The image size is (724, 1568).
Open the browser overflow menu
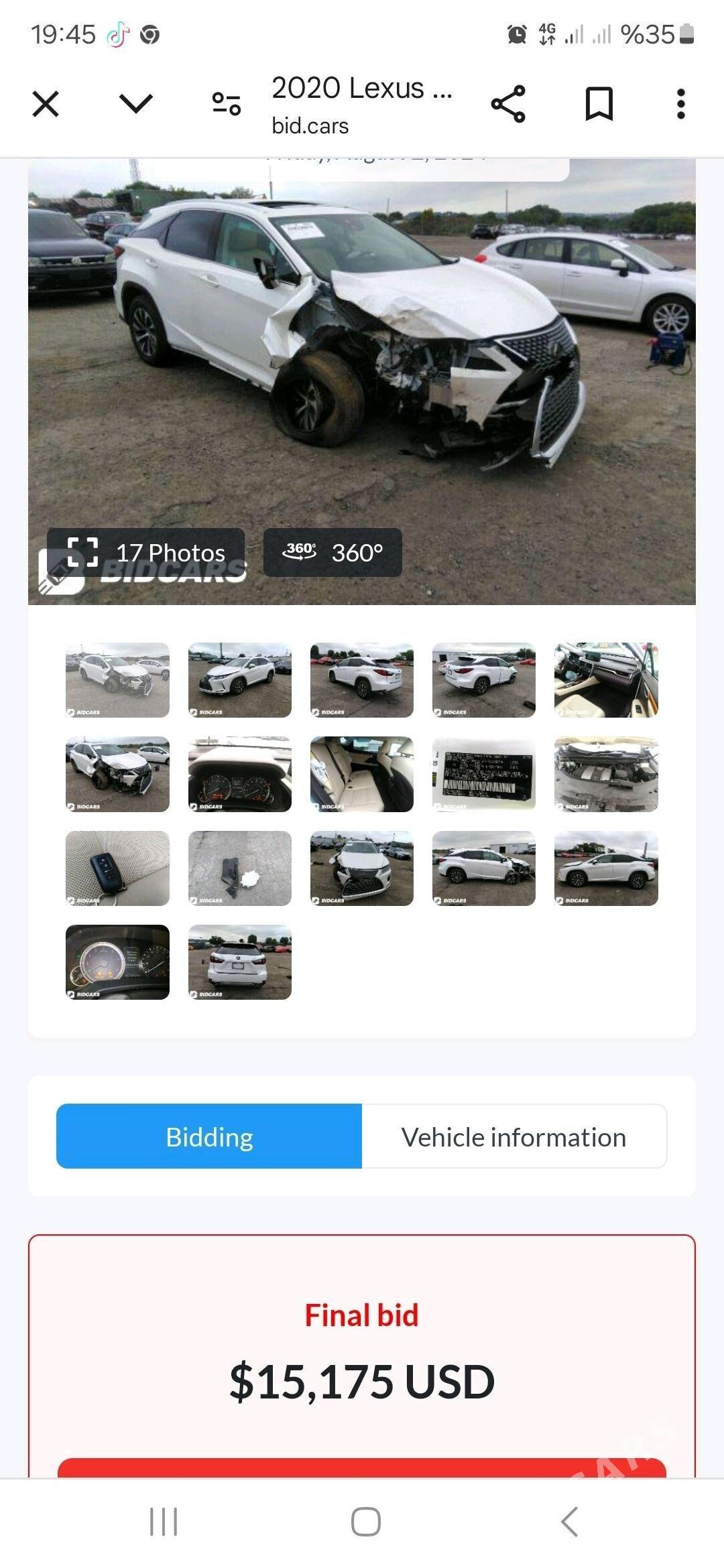pos(681,104)
